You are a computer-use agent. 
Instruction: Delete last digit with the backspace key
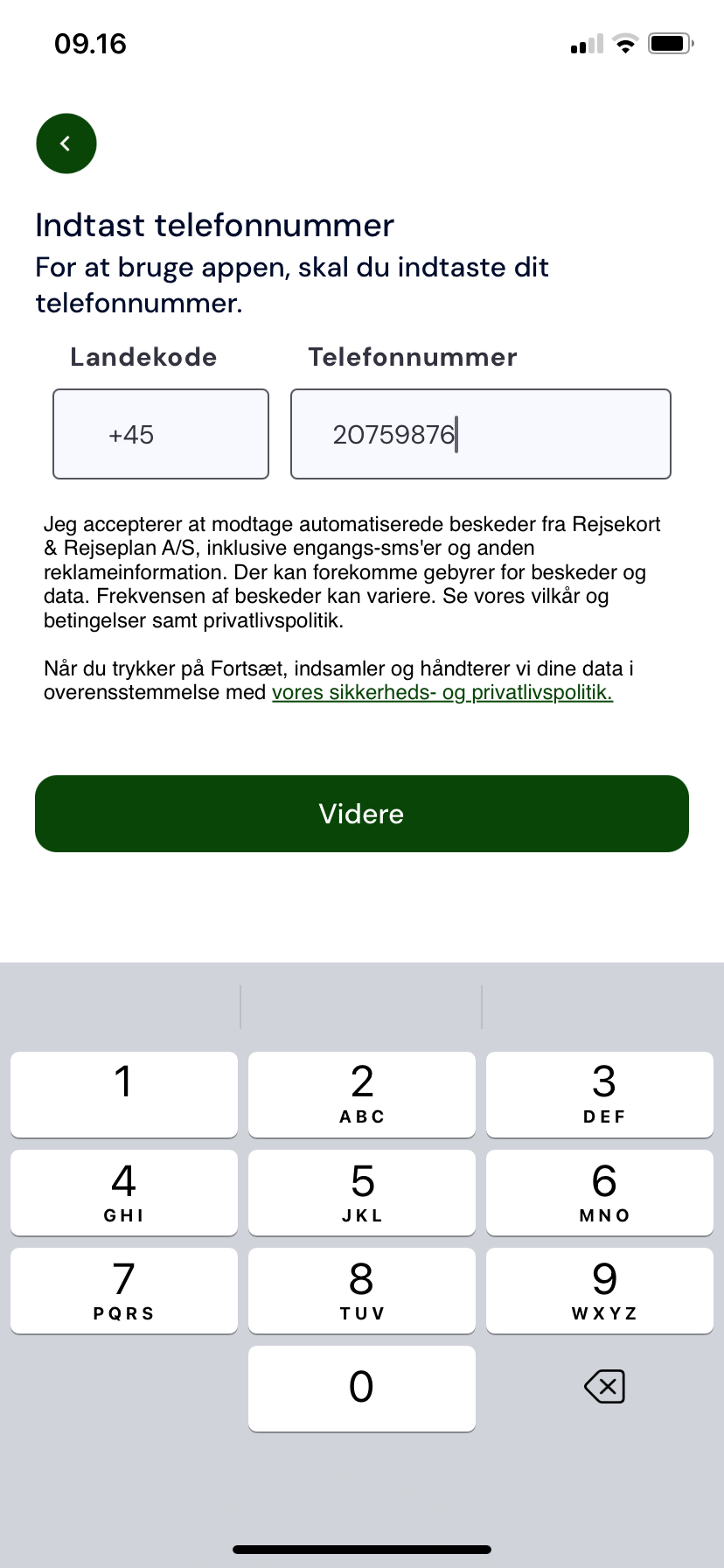(x=603, y=1387)
